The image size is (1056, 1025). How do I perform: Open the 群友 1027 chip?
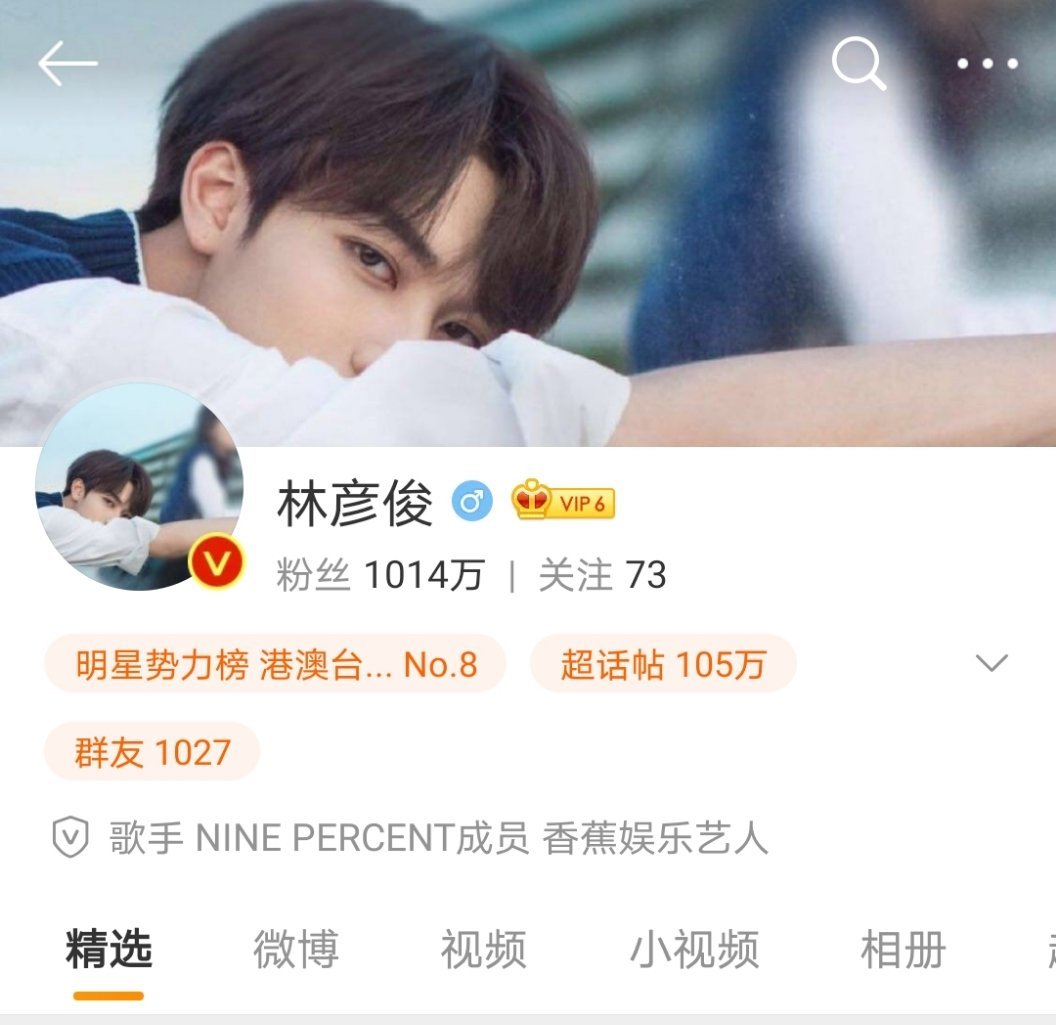pyautogui.click(x=152, y=752)
